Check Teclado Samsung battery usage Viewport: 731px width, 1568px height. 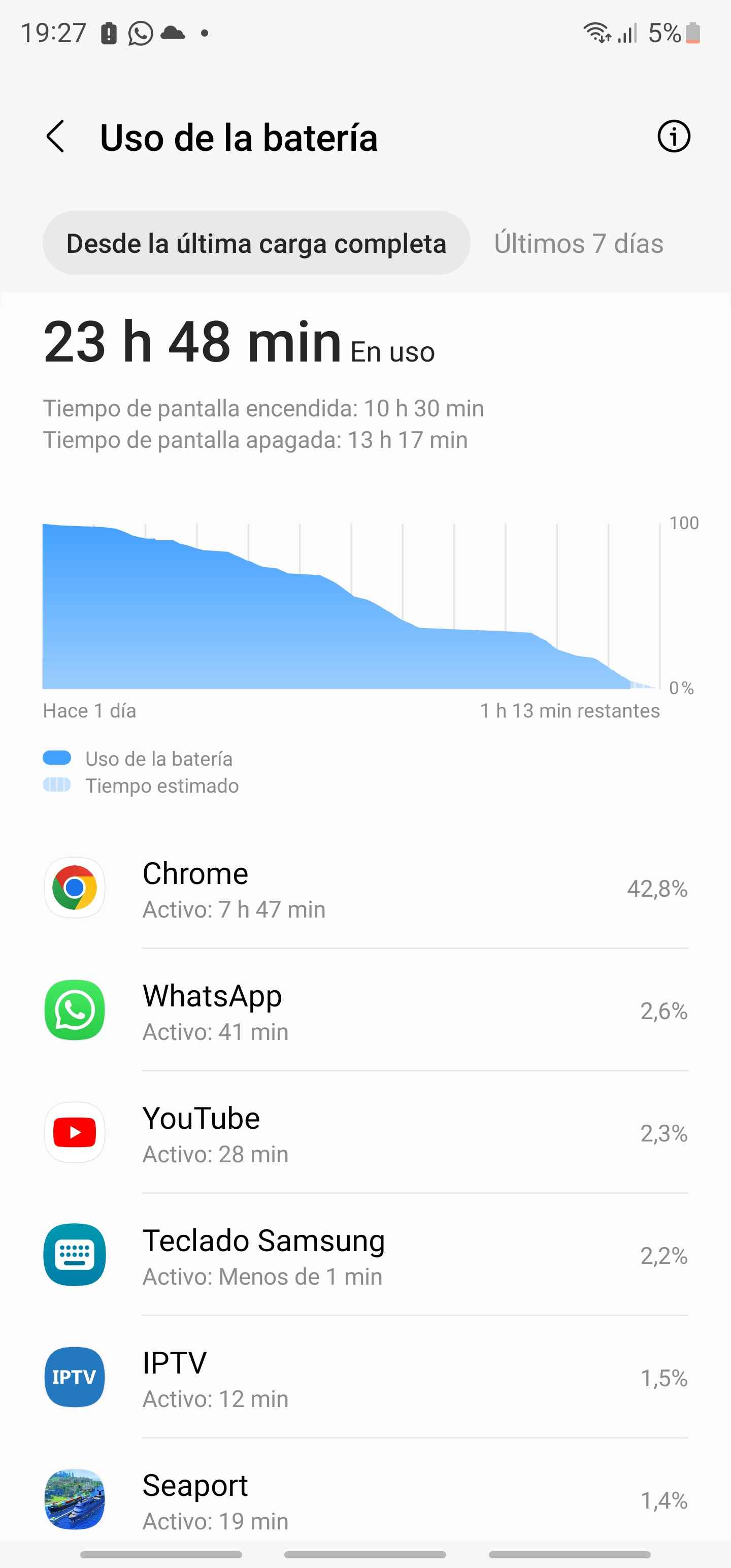pos(365,1256)
